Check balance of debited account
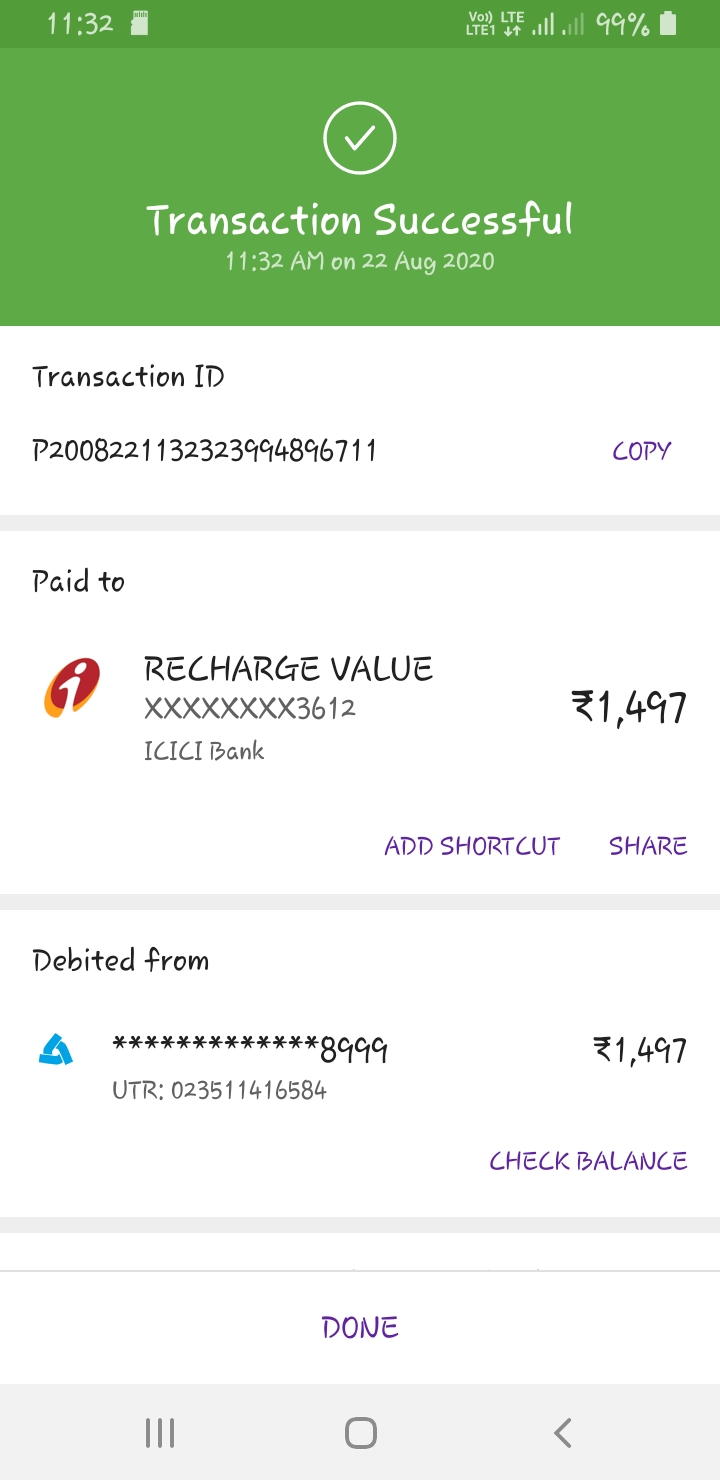This screenshot has width=720, height=1480. (588, 1161)
